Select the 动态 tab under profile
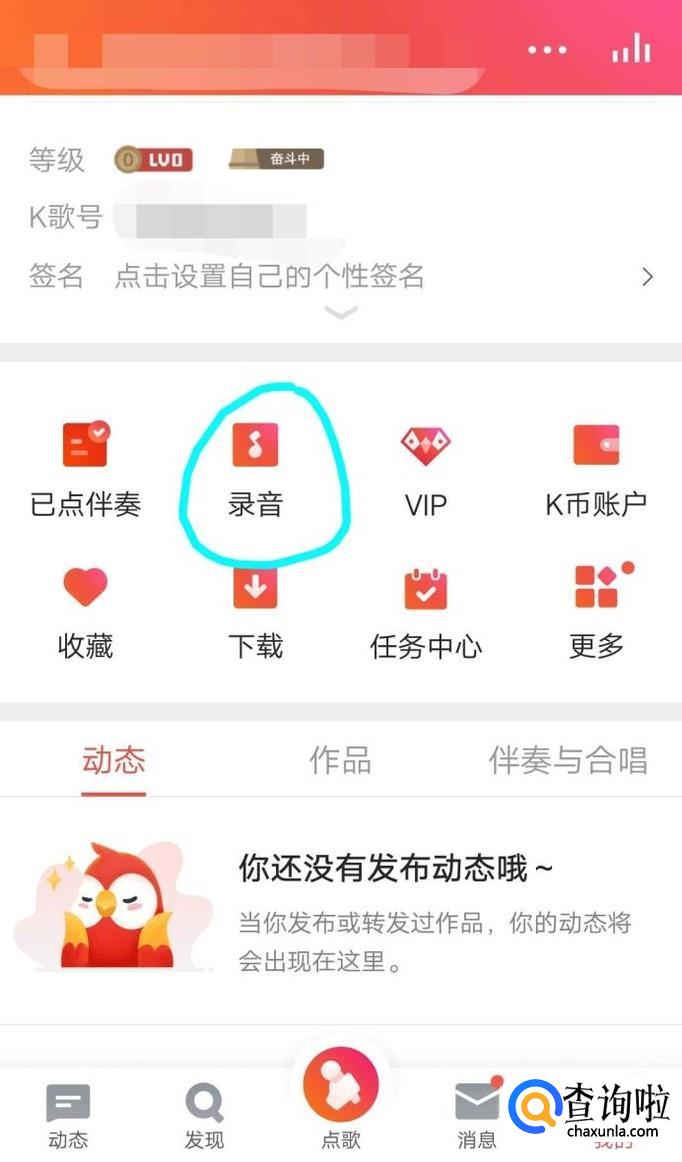The width and height of the screenshot is (682, 1162). pos(113,762)
